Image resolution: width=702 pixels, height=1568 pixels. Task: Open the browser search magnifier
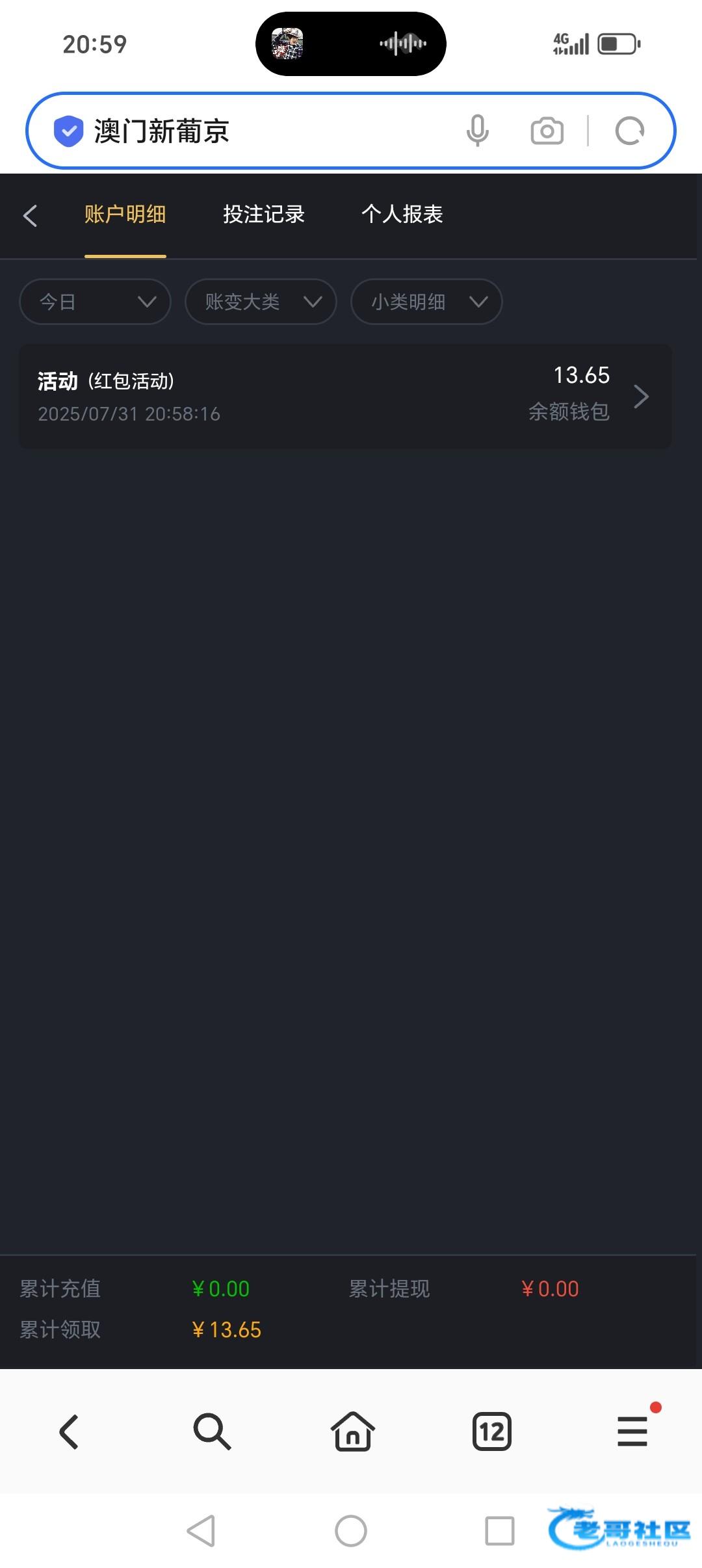[x=212, y=1431]
